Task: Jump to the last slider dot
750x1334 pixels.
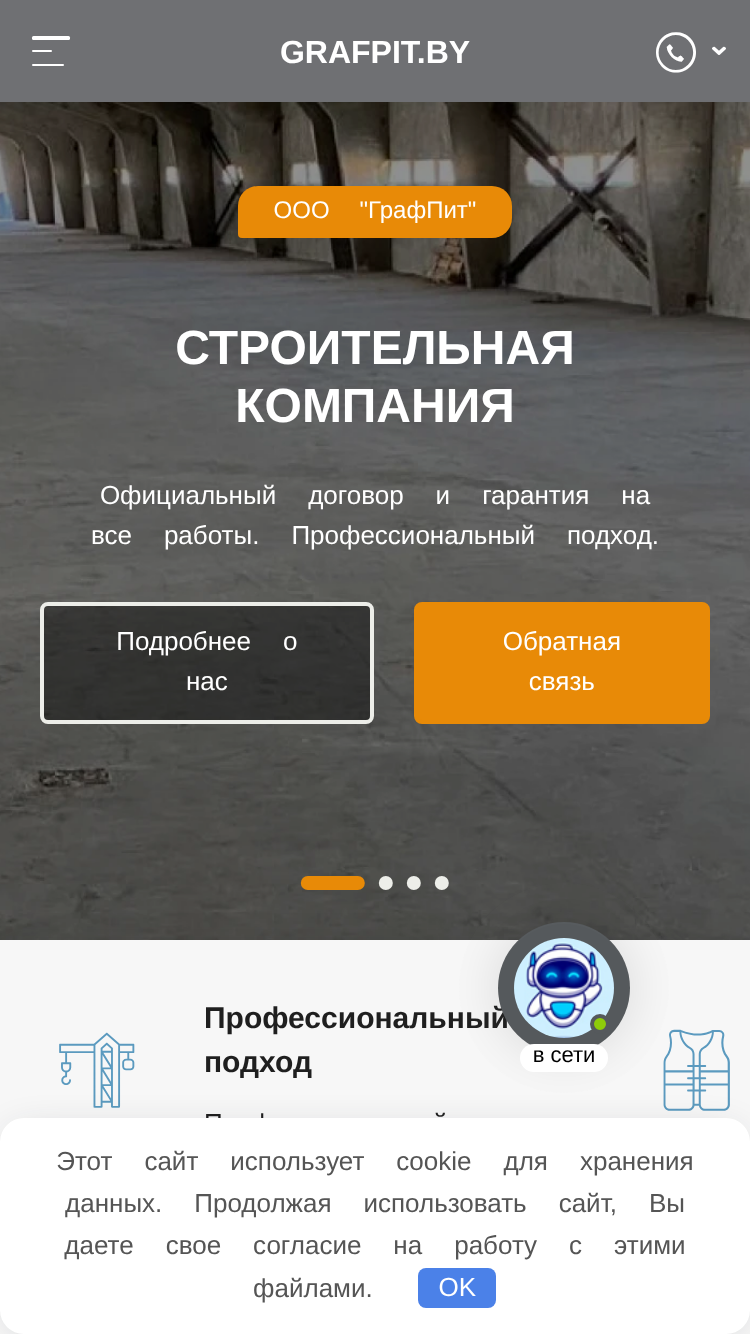Action: pyautogui.click(x=442, y=883)
